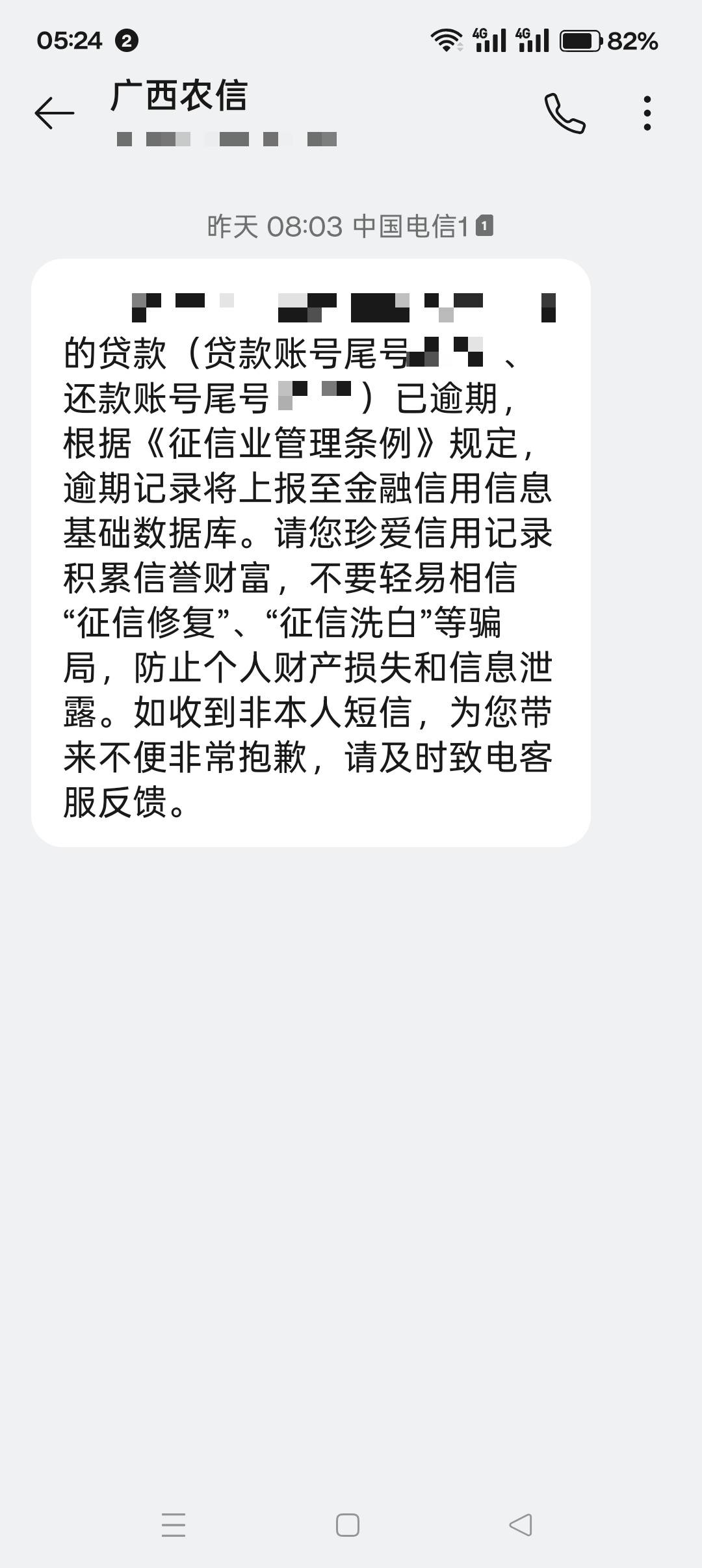
Task: Call 广西农信 via the phone icon
Action: (x=565, y=113)
